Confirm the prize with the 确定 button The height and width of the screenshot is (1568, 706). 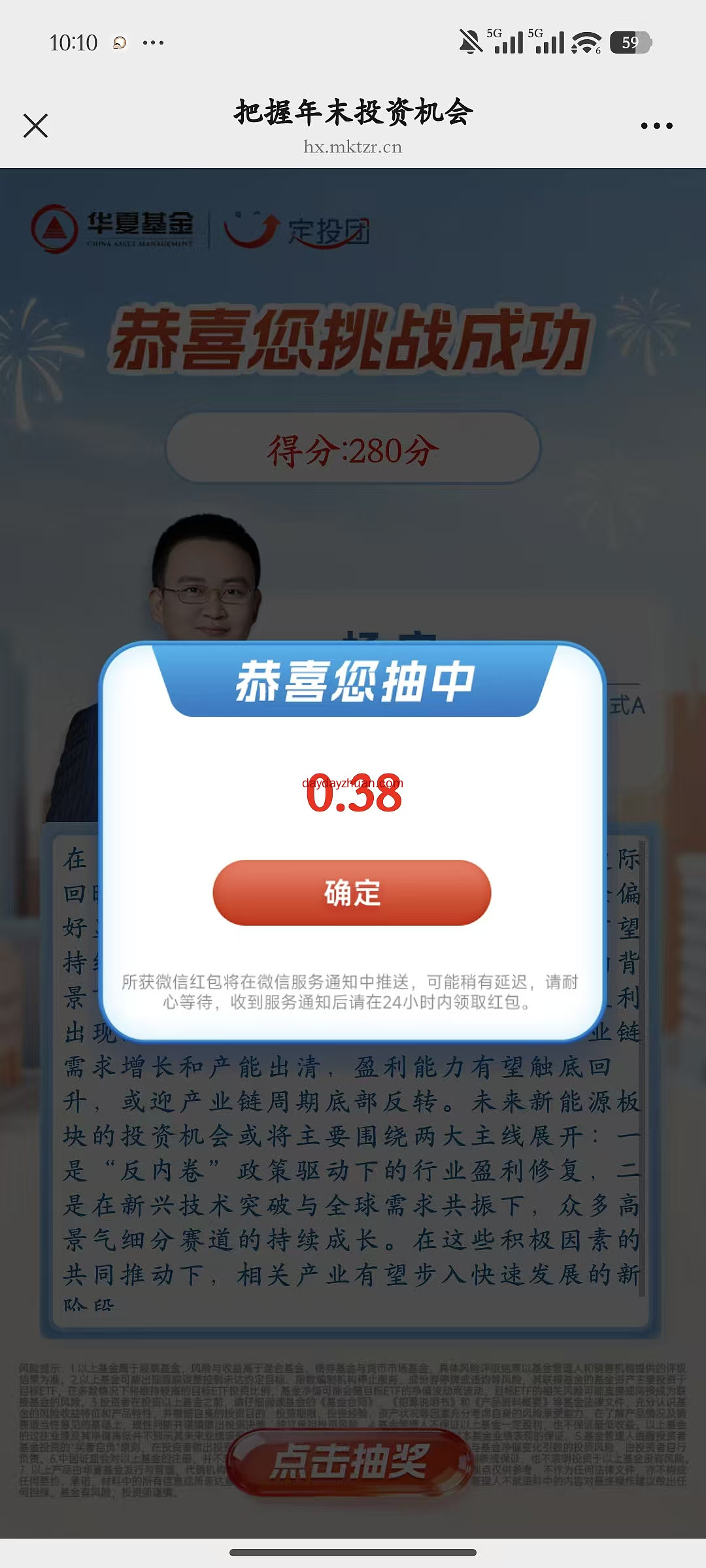pos(352,892)
